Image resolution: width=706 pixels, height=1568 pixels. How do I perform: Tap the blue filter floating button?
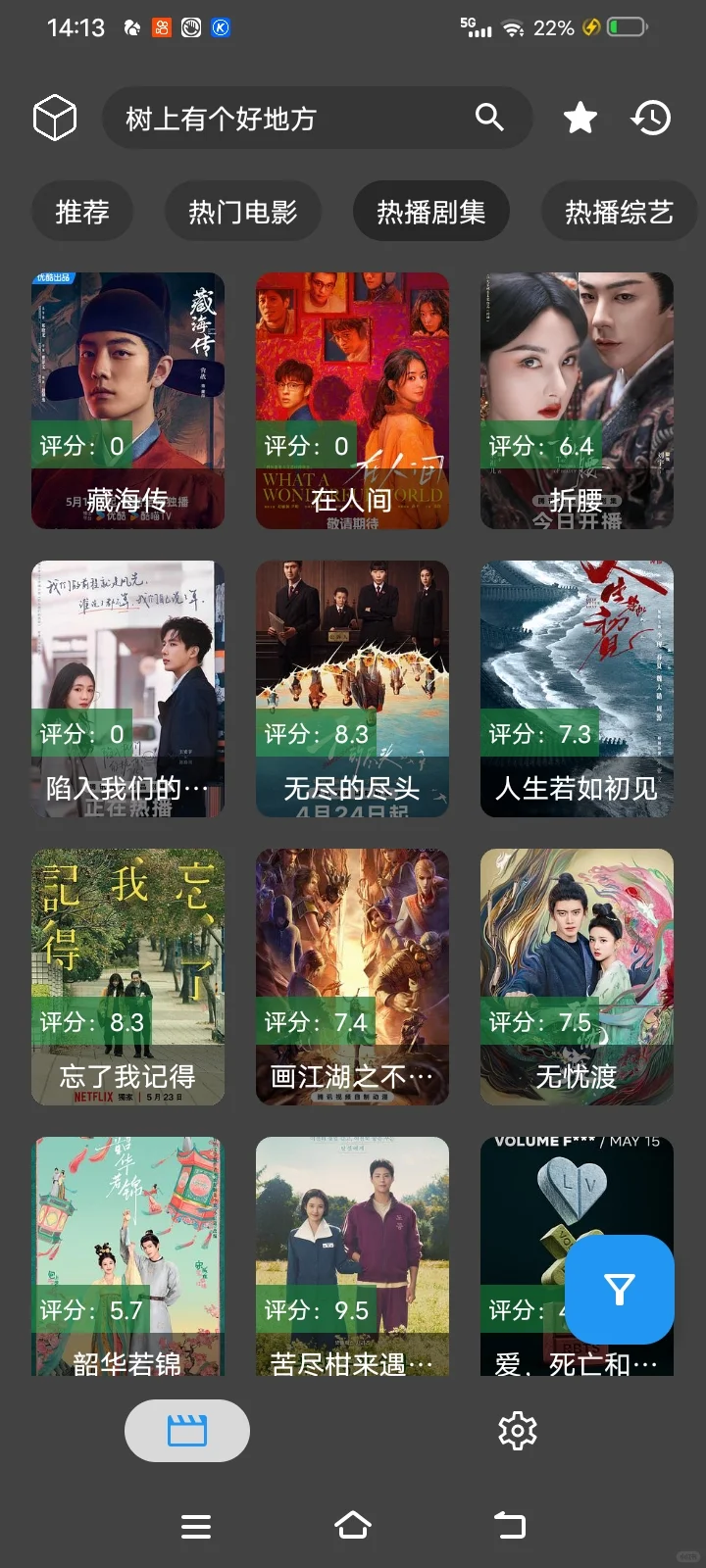620,1289
